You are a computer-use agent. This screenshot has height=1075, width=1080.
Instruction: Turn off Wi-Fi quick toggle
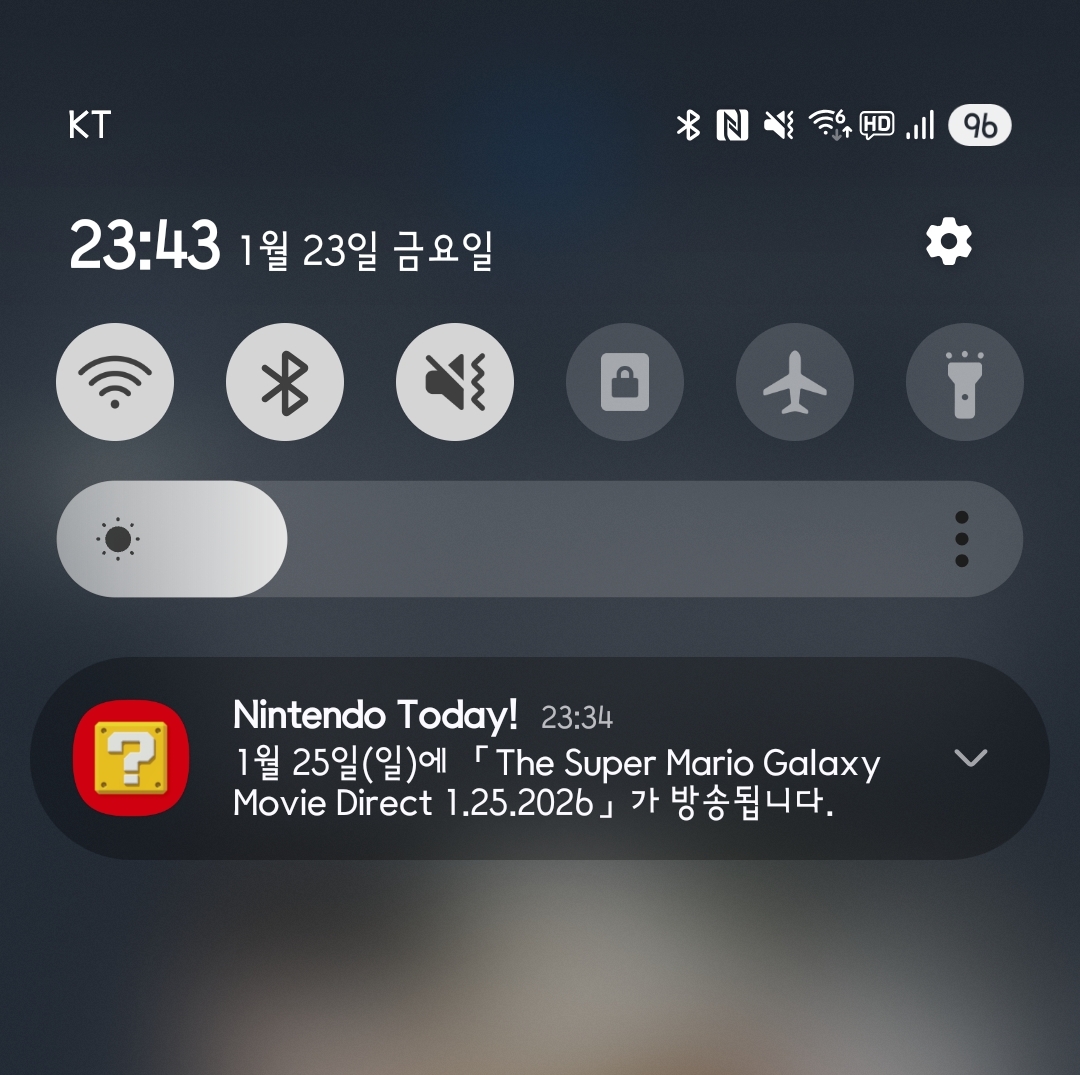click(x=115, y=382)
